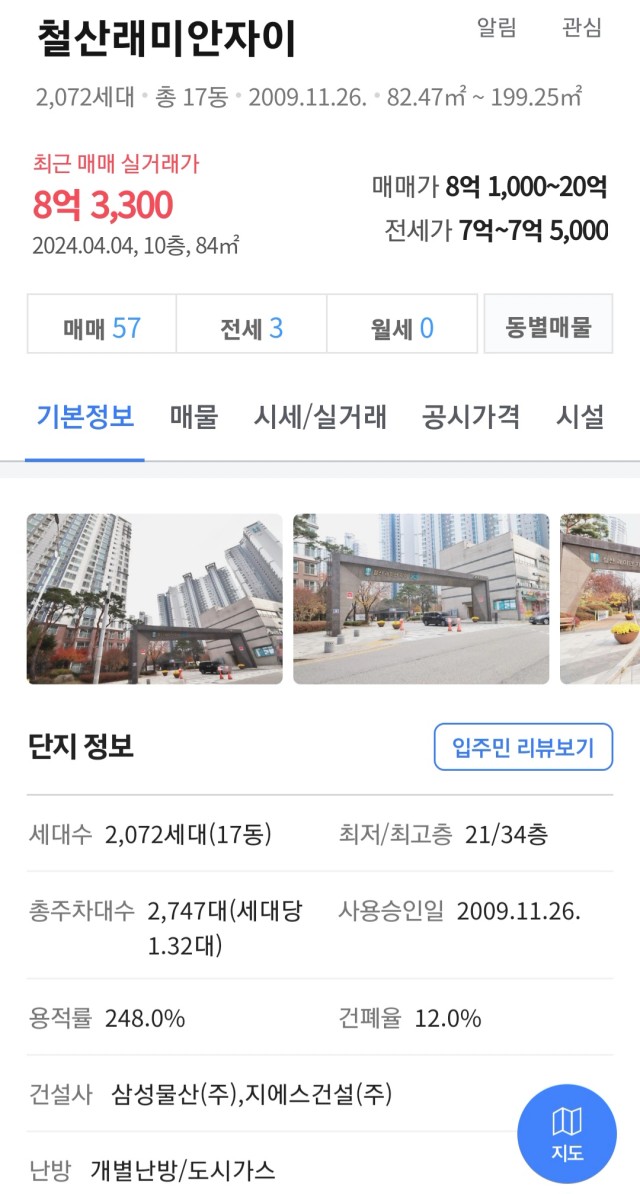Image resolution: width=640 pixels, height=1194 pixels.
Task: View 매매 57 sale listings
Action: 102,327
